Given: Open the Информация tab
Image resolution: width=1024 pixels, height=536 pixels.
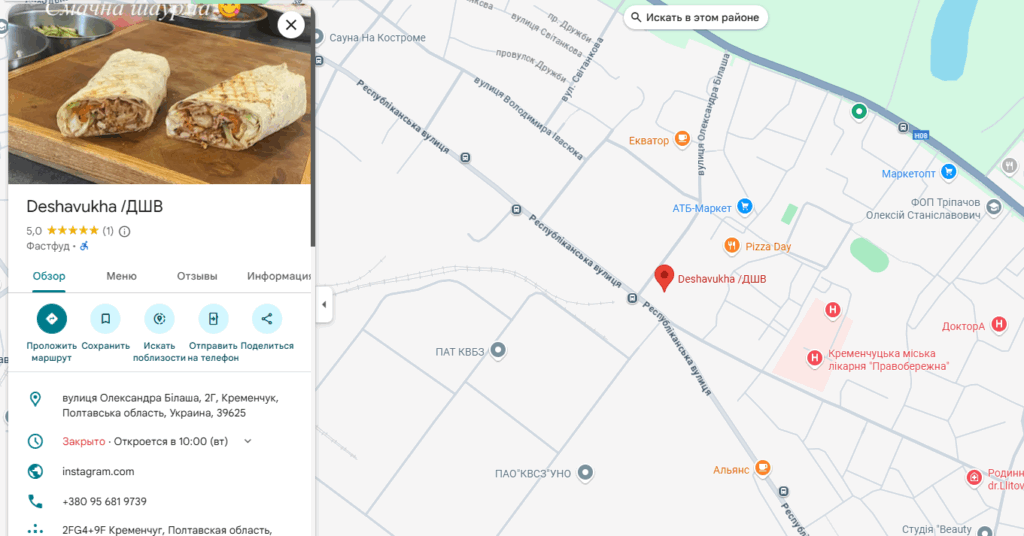Looking at the screenshot, I should click(x=279, y=276).
